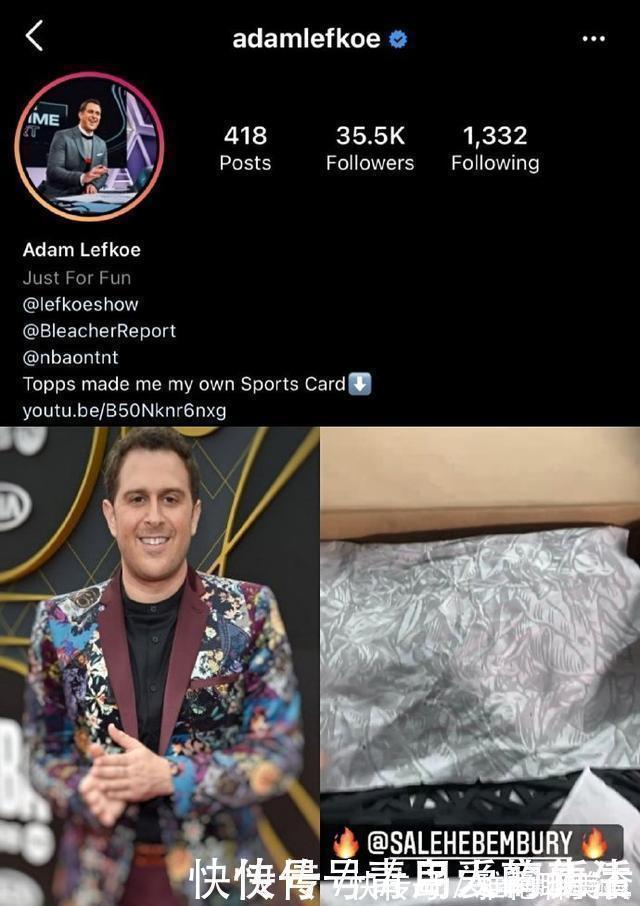This screenshot has width=640, height=906.
Task: Visit the @BleacherReport mention in bio
Action: tap(99, 331)
